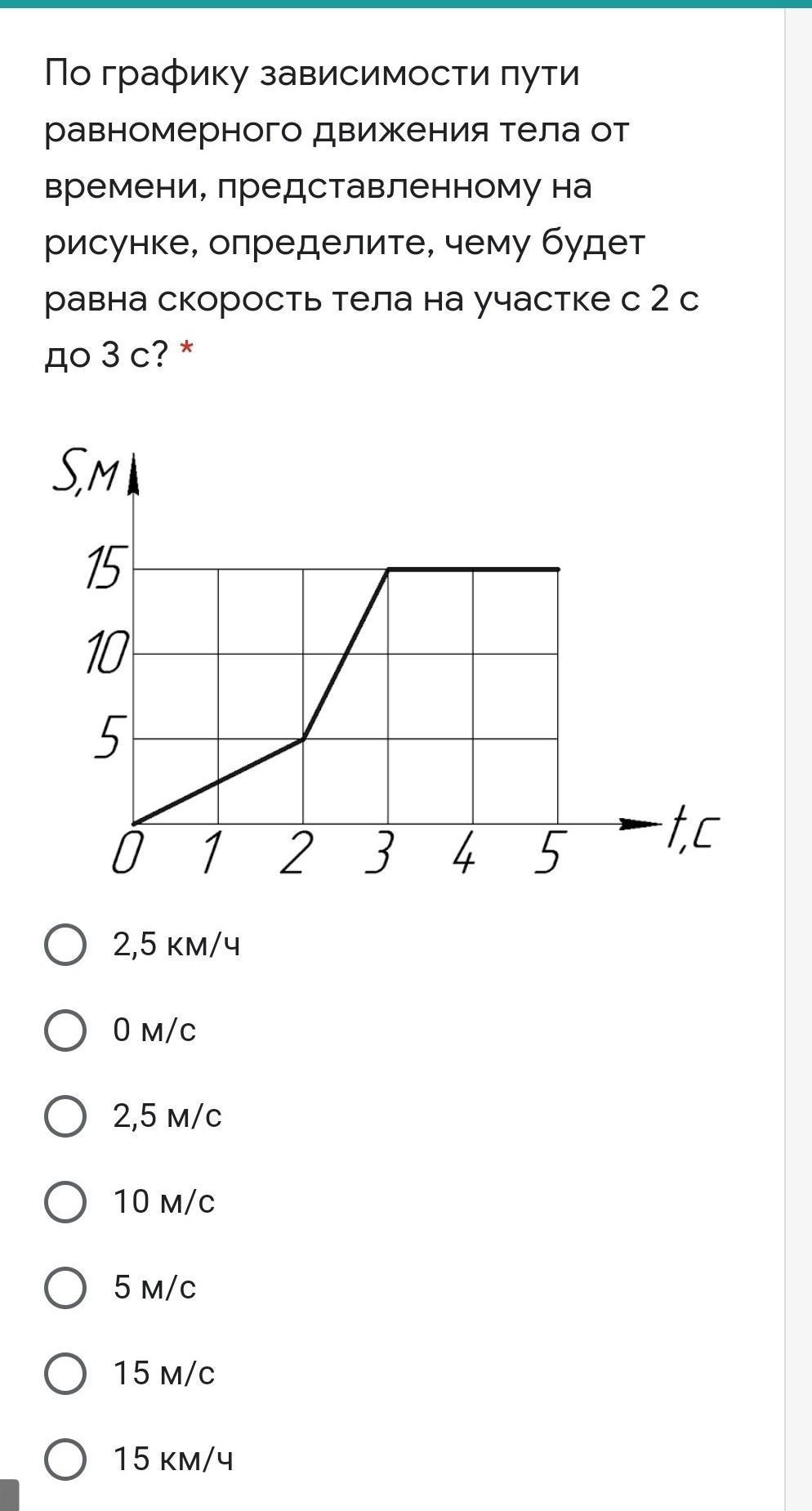This screenshot has width=812, height=1511.
Task: Choose the 0 м/с answer
Action: pyautogui.click(x=65, y=1030)
